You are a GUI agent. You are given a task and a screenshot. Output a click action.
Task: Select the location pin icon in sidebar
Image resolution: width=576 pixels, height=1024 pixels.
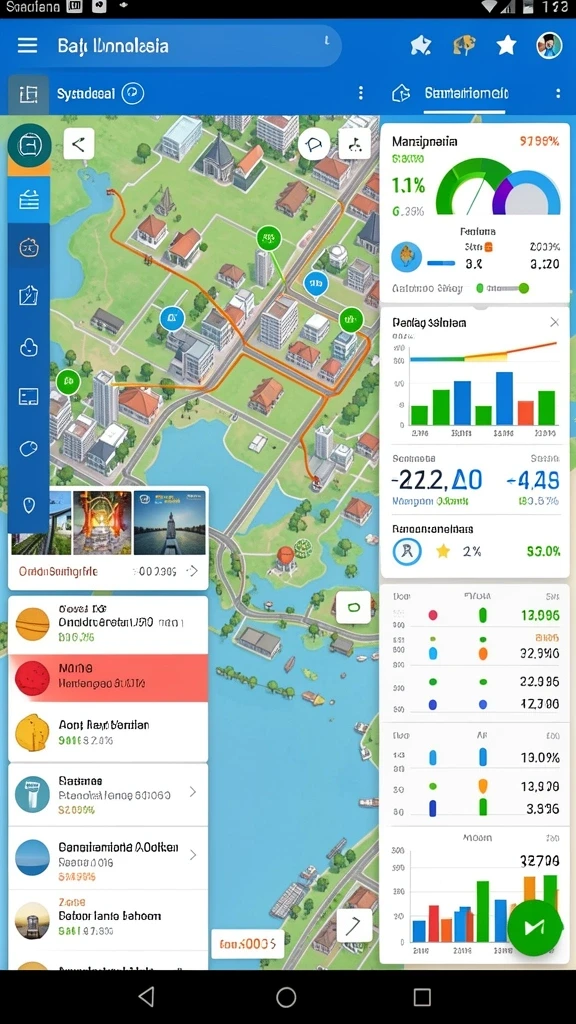[29, 505]
